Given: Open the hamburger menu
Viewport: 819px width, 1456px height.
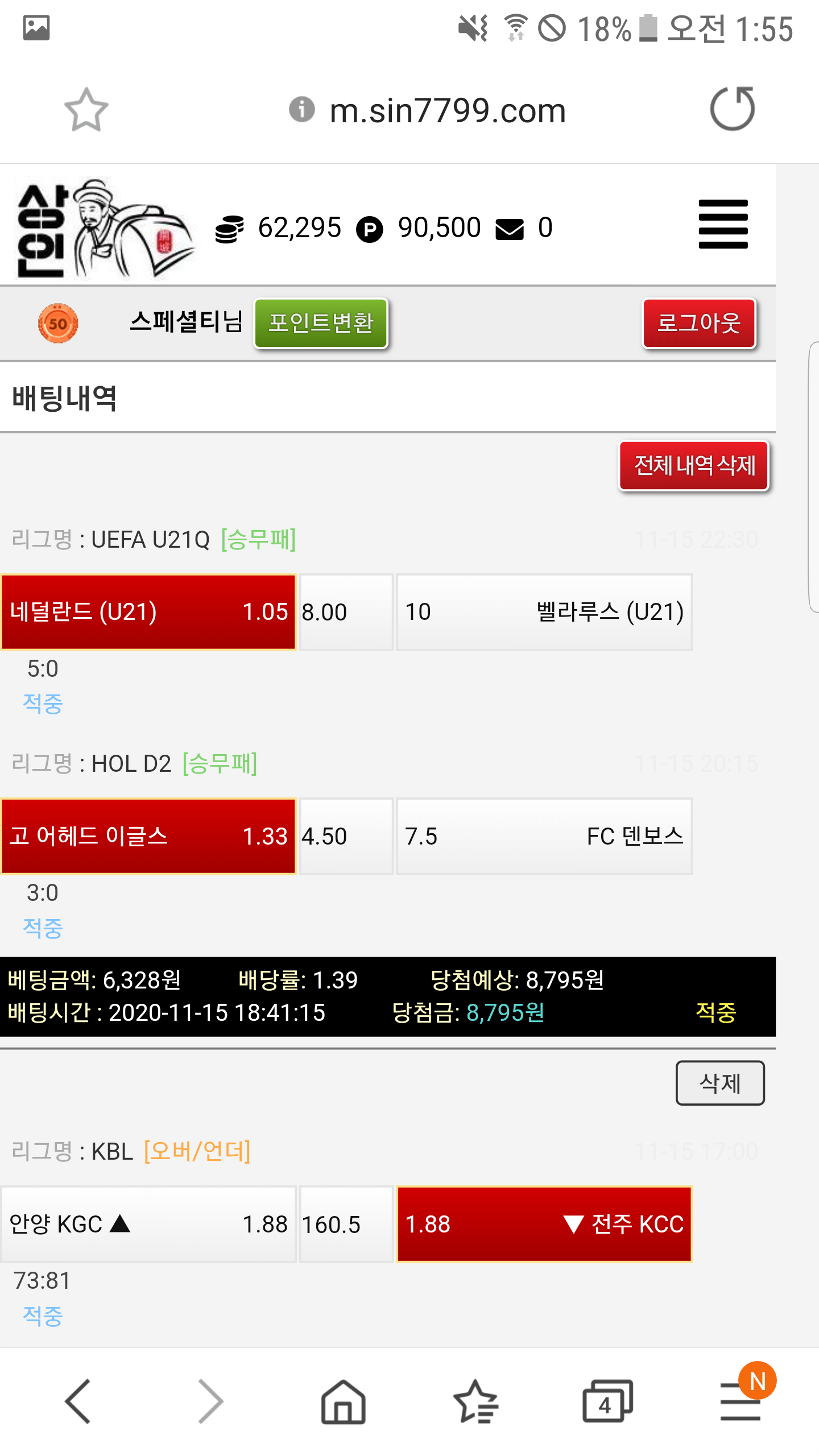Looking at the screenshot, I should coord(723,224).
